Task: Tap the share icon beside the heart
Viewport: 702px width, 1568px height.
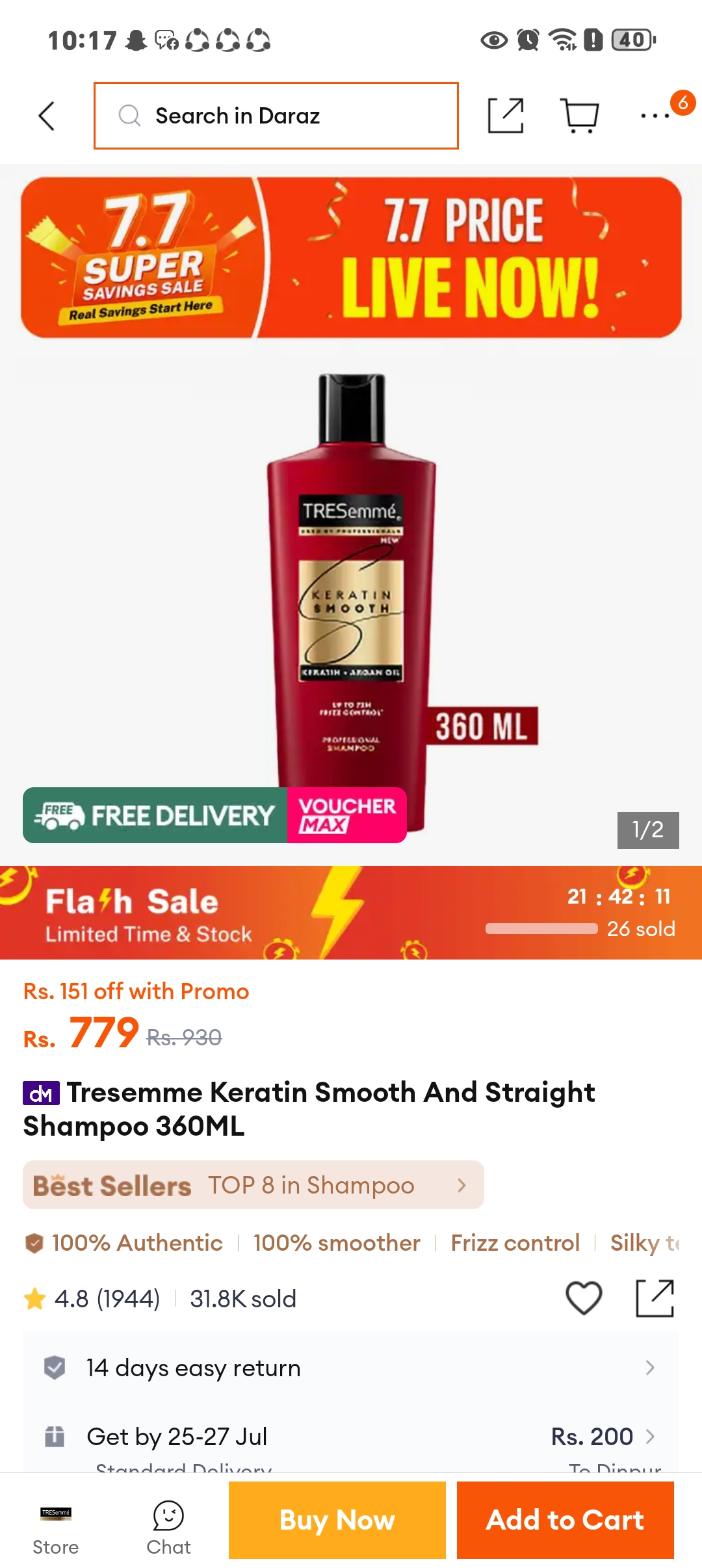Action: coord(655,1298)
